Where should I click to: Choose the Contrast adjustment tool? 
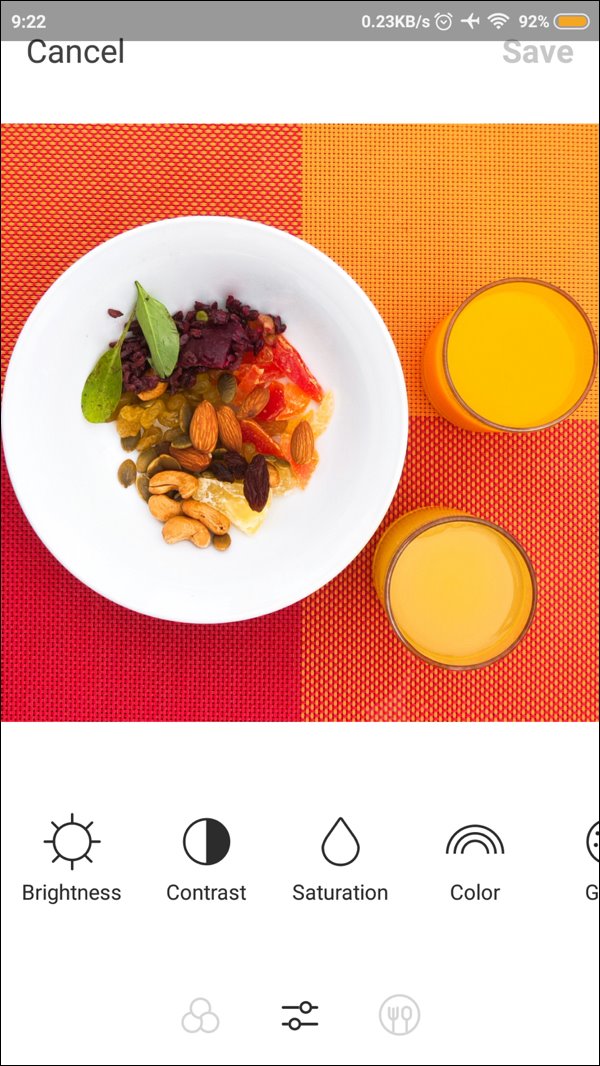click(x=206, y=857)
